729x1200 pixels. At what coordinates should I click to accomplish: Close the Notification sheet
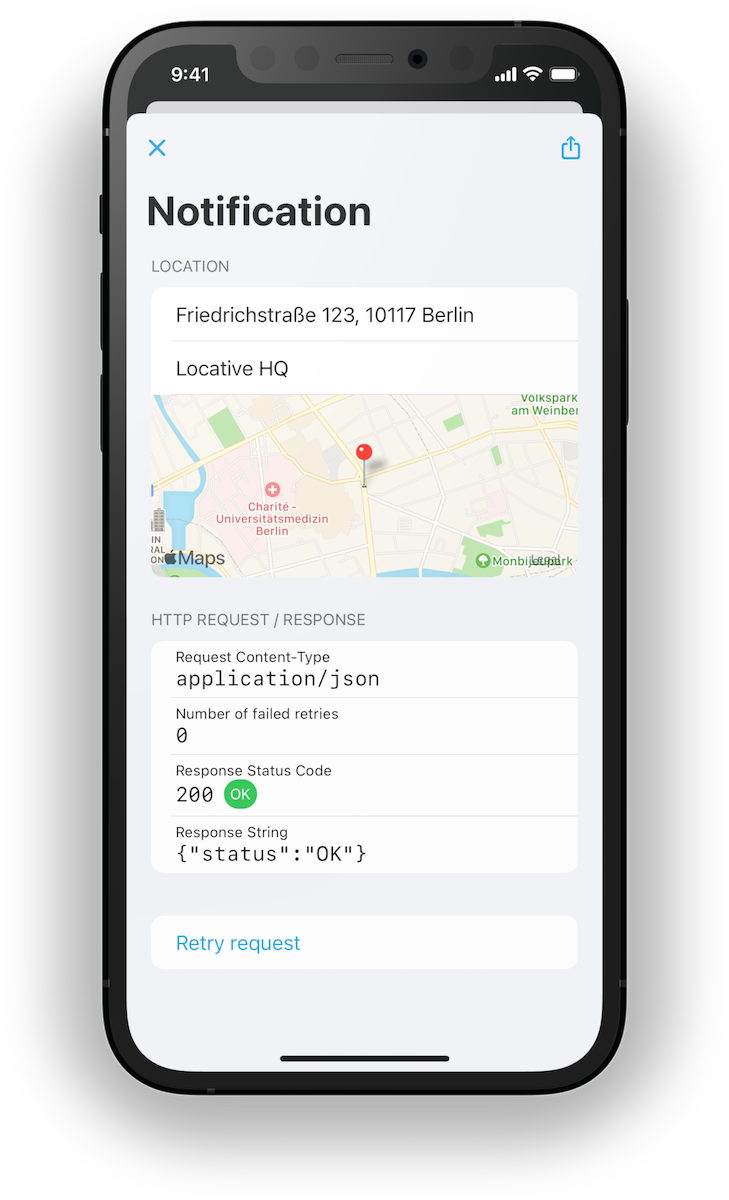(x=157, y=148)
